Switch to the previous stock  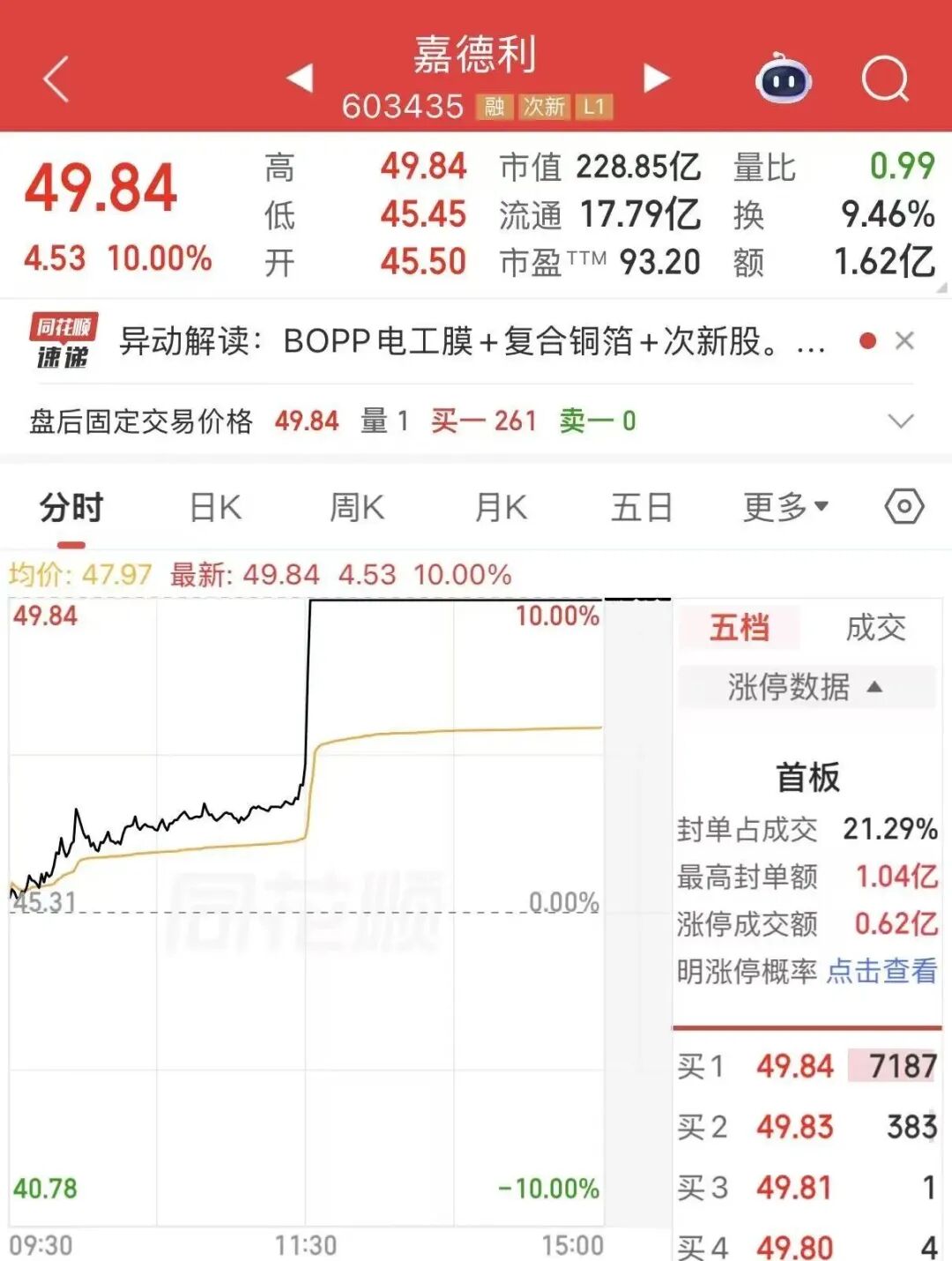300,78
